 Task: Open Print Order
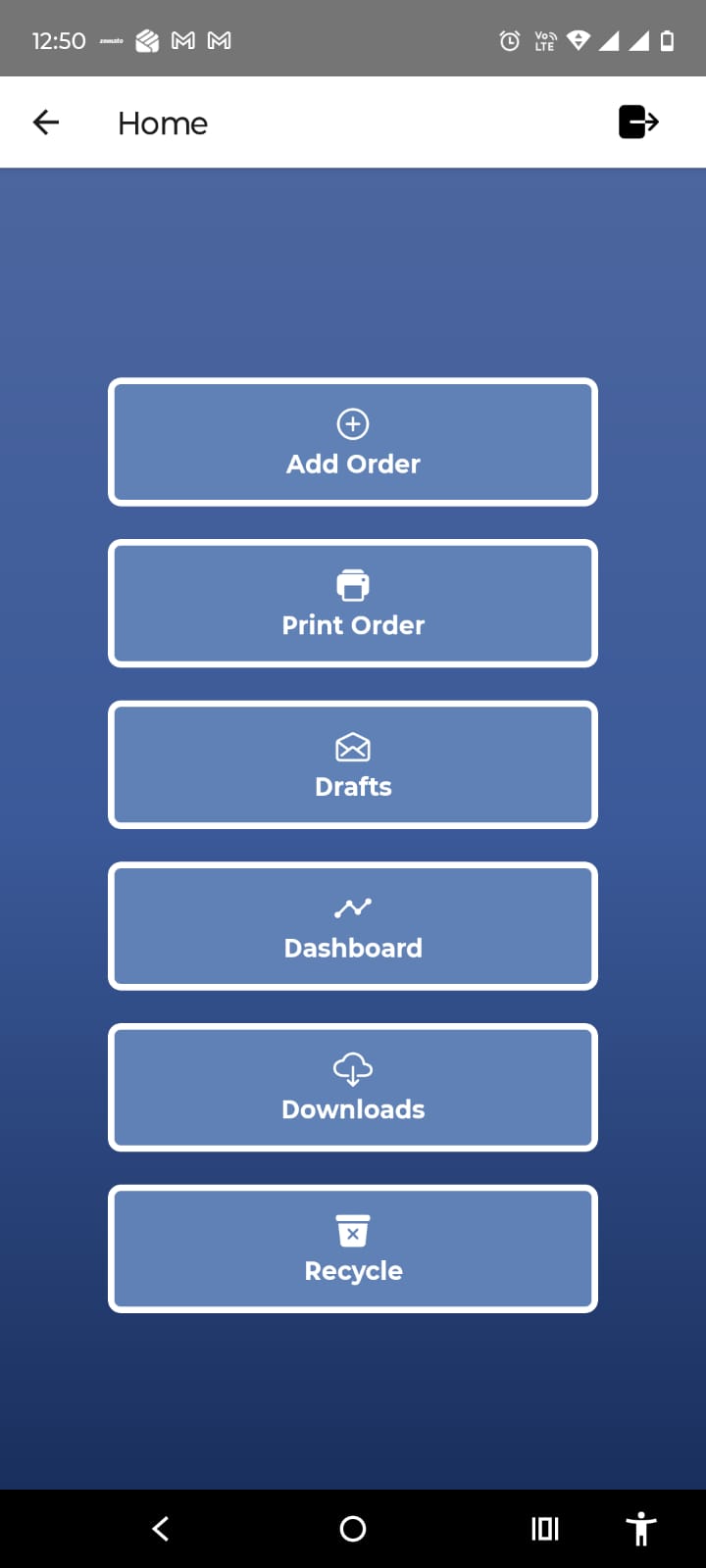point(353,604)
